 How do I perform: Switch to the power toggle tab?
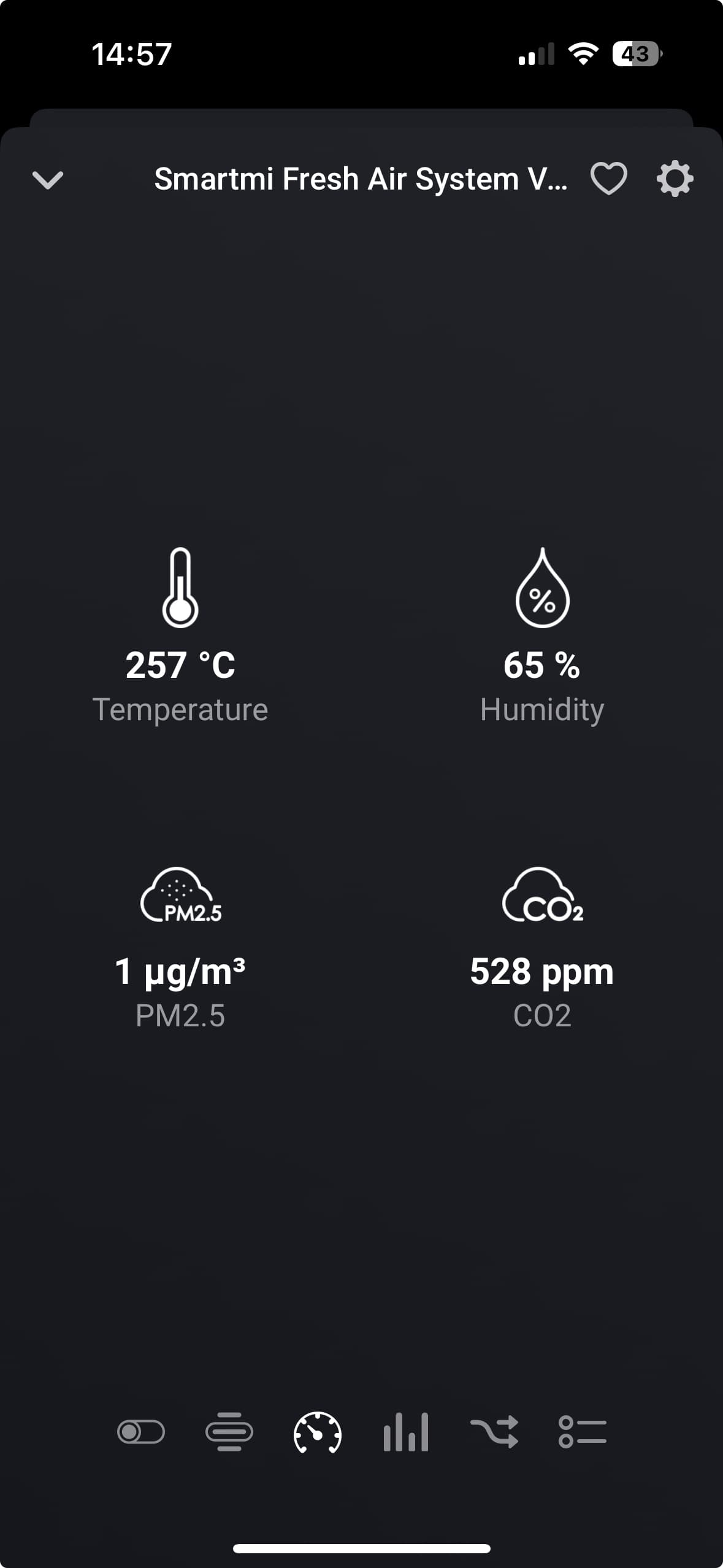click(141, 1432)
